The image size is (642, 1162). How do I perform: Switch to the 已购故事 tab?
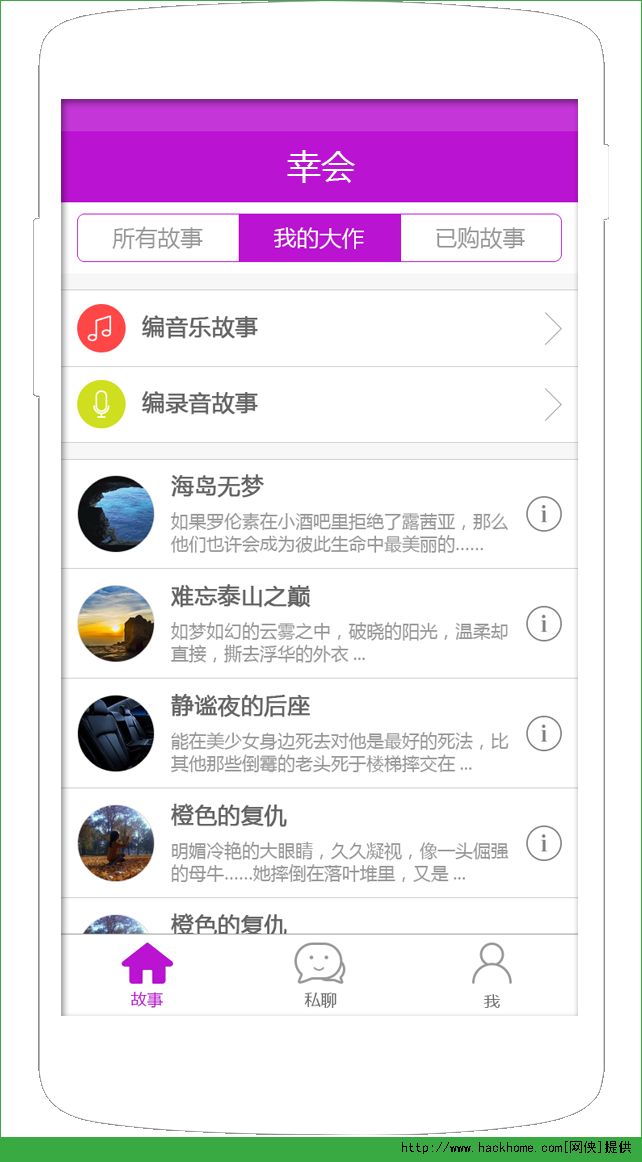click(x=480, y=238)
